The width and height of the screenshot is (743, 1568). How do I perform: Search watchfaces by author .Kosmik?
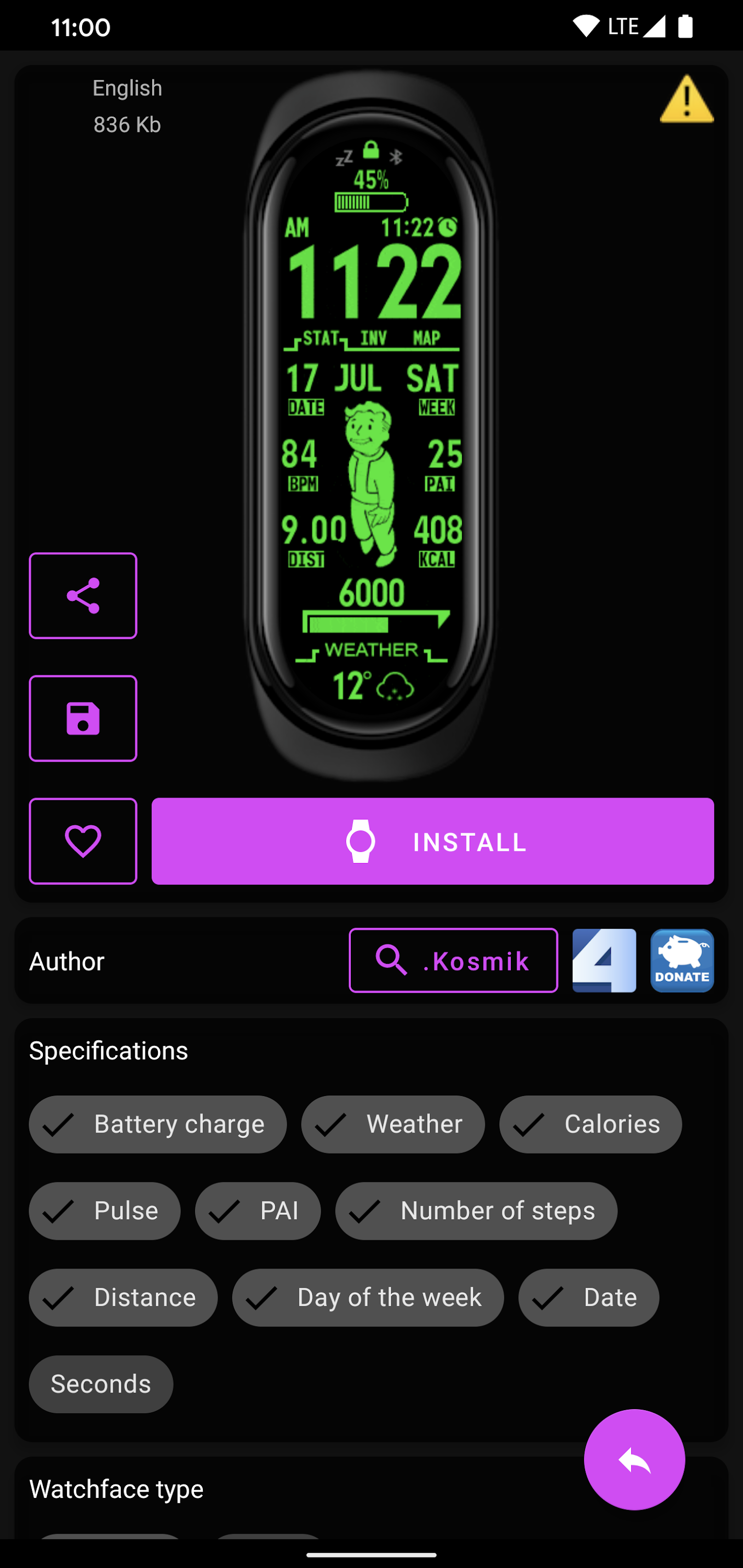tap(453, 961)
